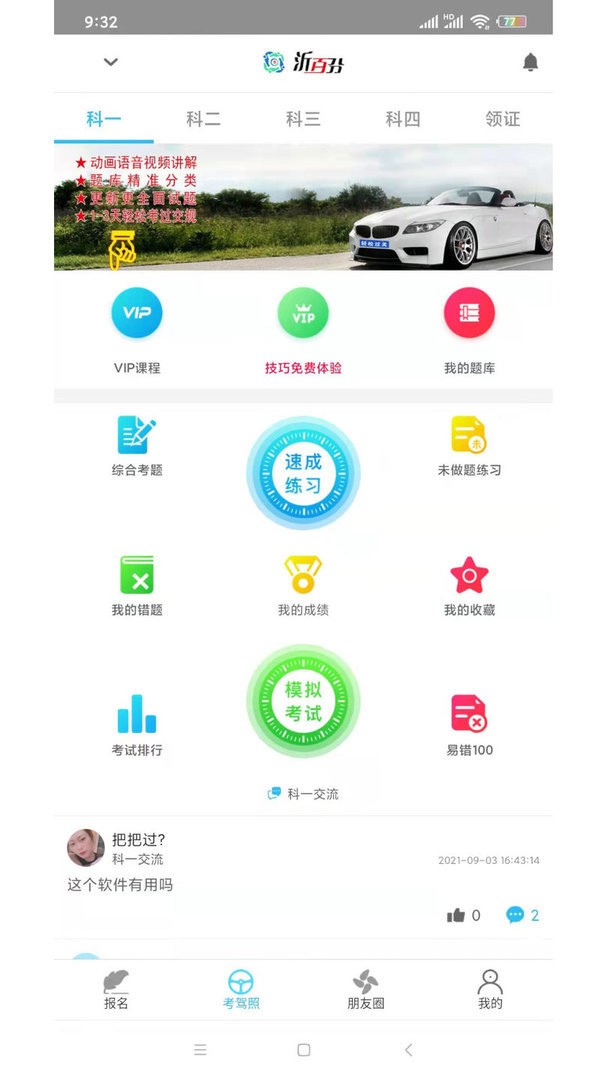Start the 模拟考试 mock exam
The width and height of the screenshot is (608, 1080).
(x=303, y=701)
